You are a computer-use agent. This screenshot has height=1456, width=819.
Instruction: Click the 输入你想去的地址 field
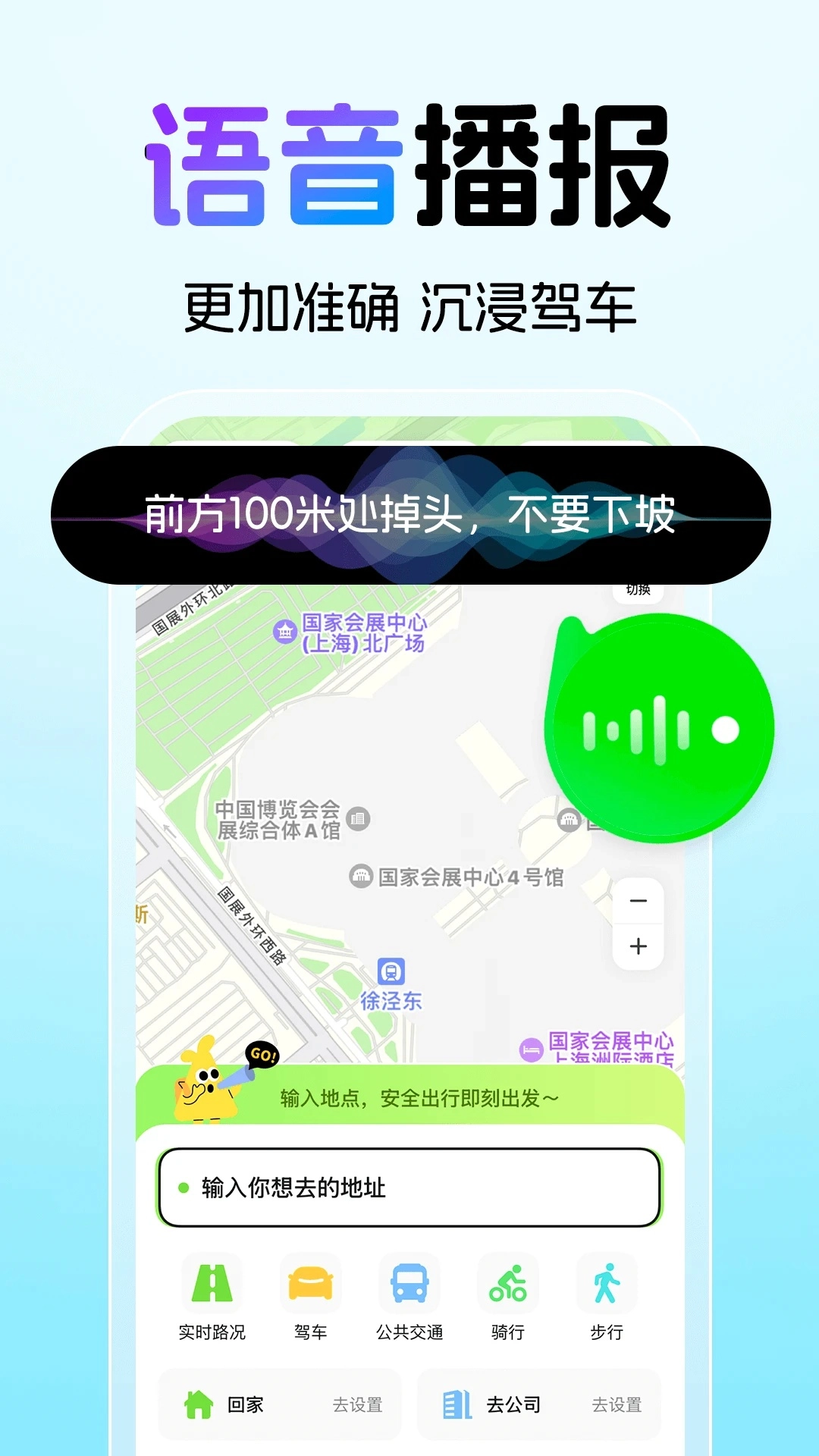[409, 1188]
